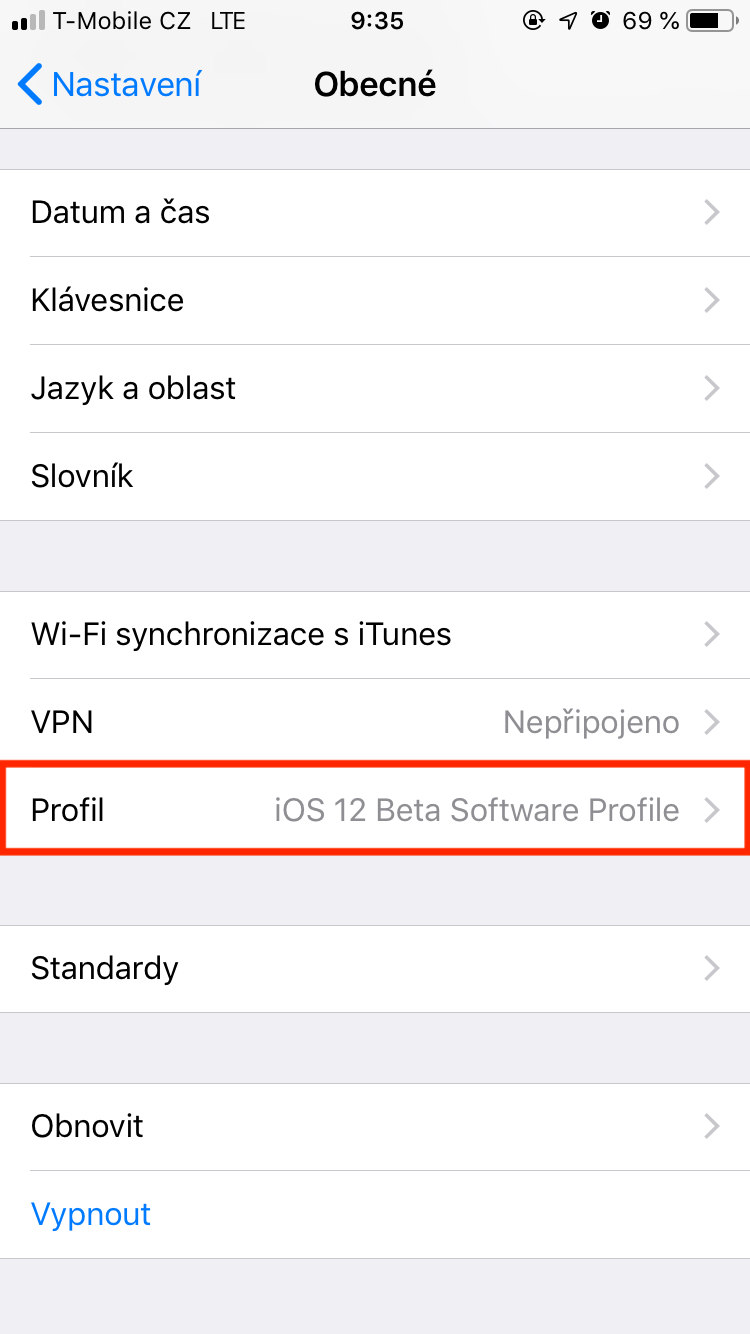Open VPN settings
Viewport: 750px width, 1334px height.
click(x=375, y=723)
